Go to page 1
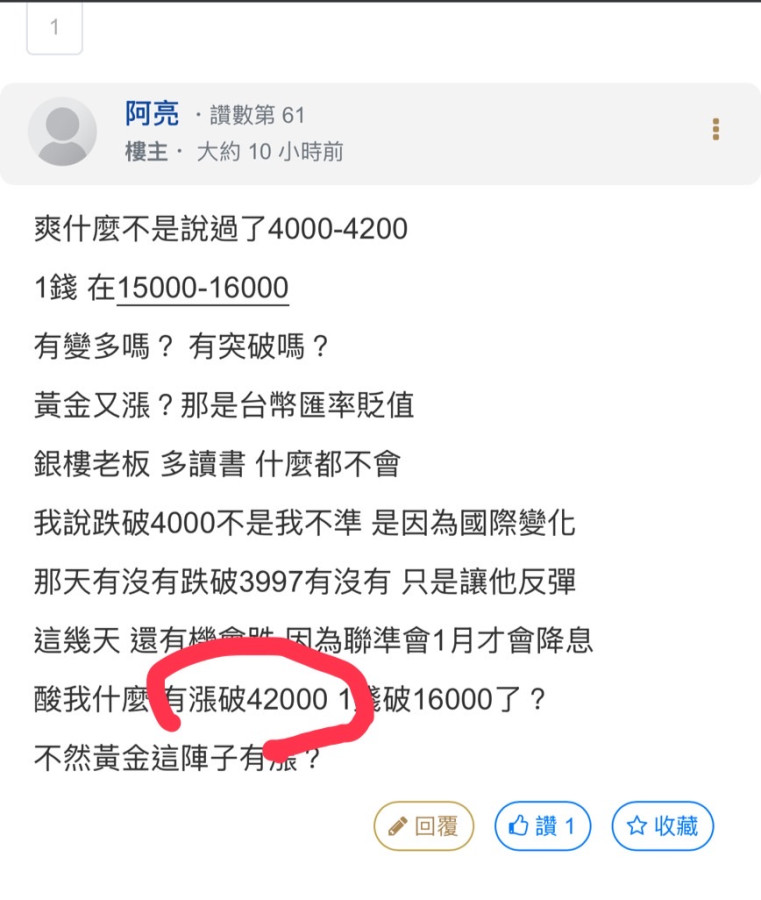Viewport: 761px width, 900px height. click(x=54, y=28)
